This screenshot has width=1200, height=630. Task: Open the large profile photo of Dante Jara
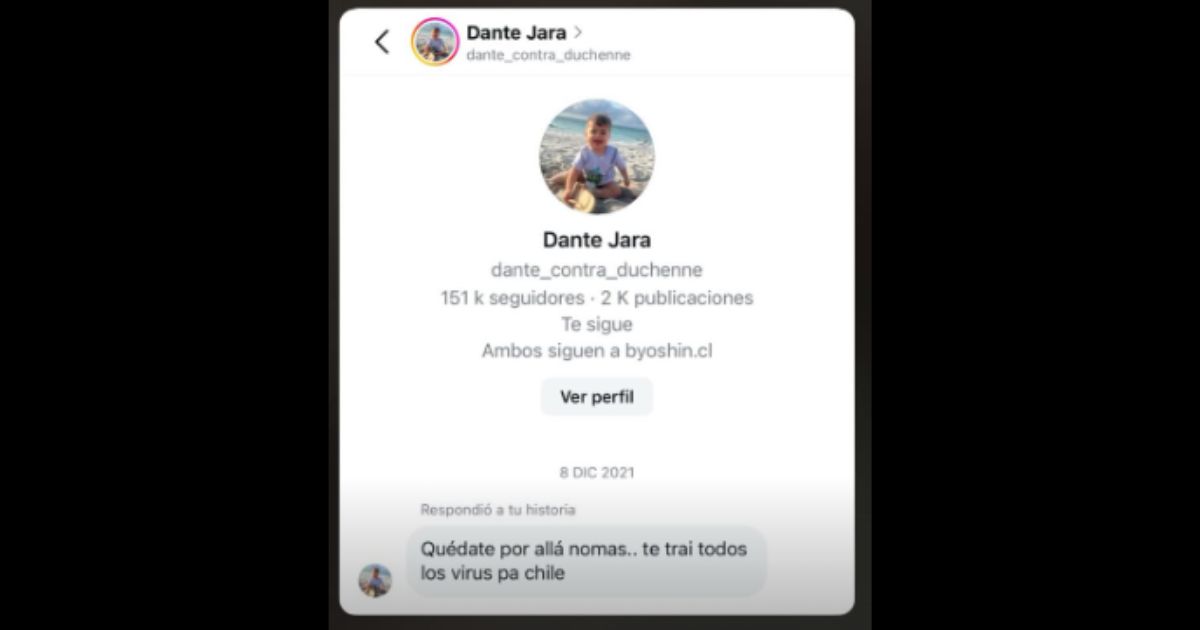pyautogui.click(x=596, y=156)
